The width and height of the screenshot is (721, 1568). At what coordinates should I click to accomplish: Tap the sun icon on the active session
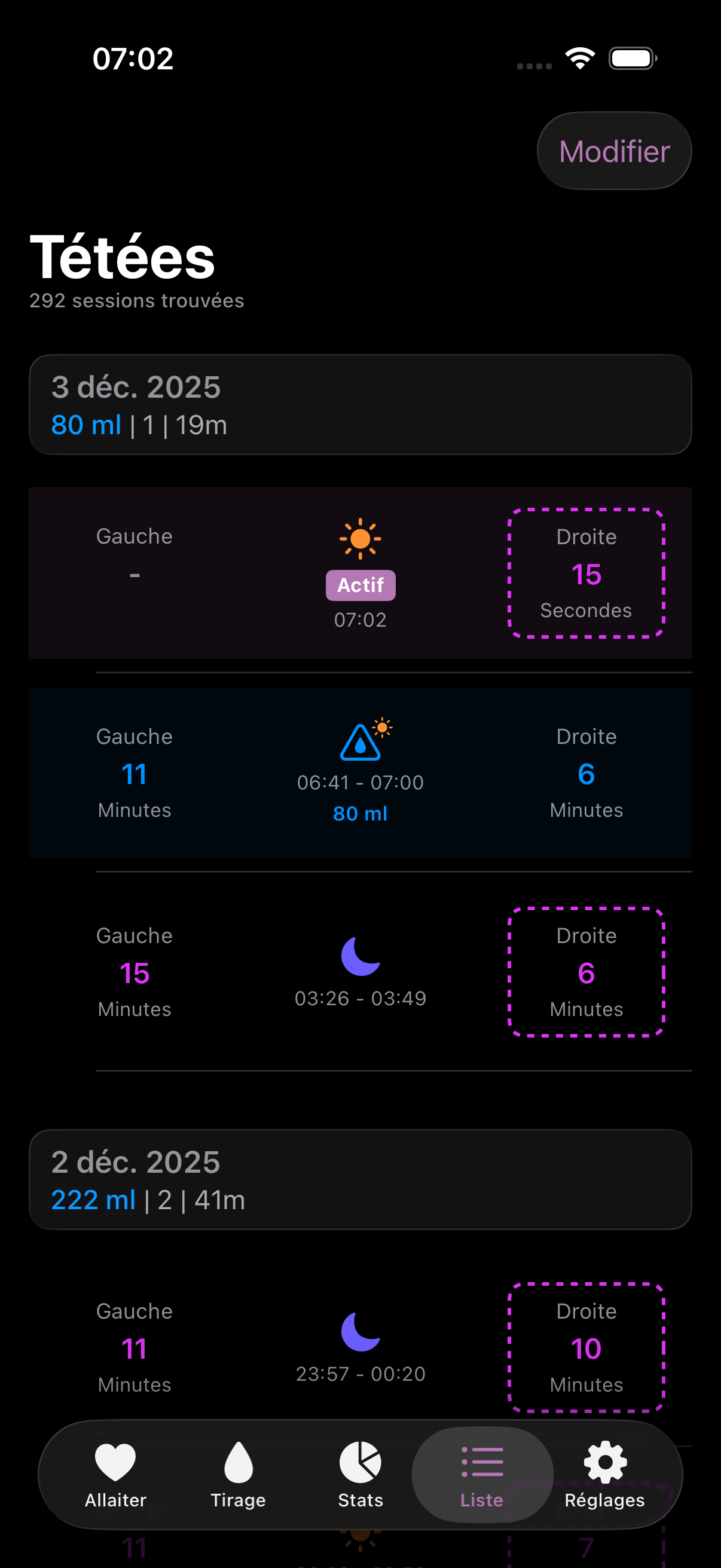[x=360, y=538]
